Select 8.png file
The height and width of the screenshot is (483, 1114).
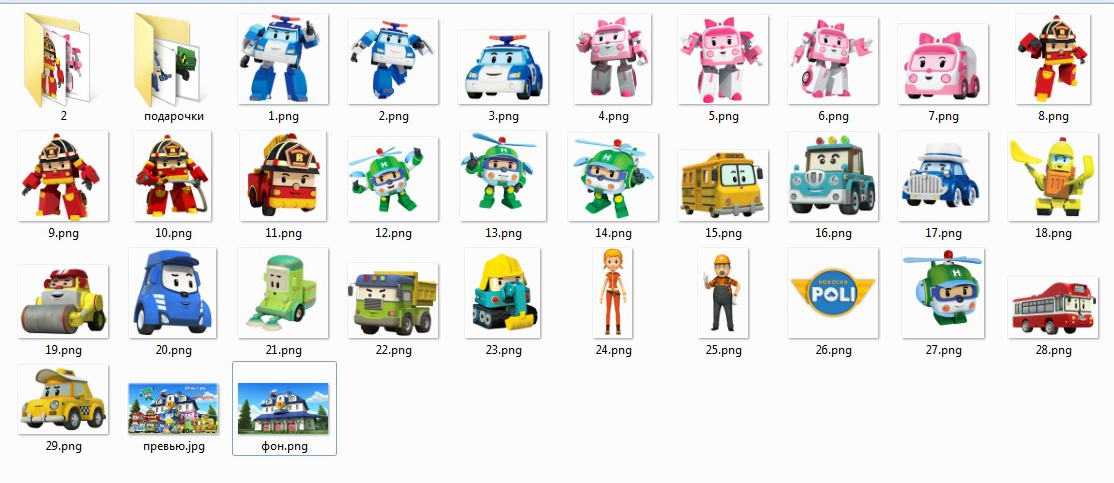pos(1053,58)
